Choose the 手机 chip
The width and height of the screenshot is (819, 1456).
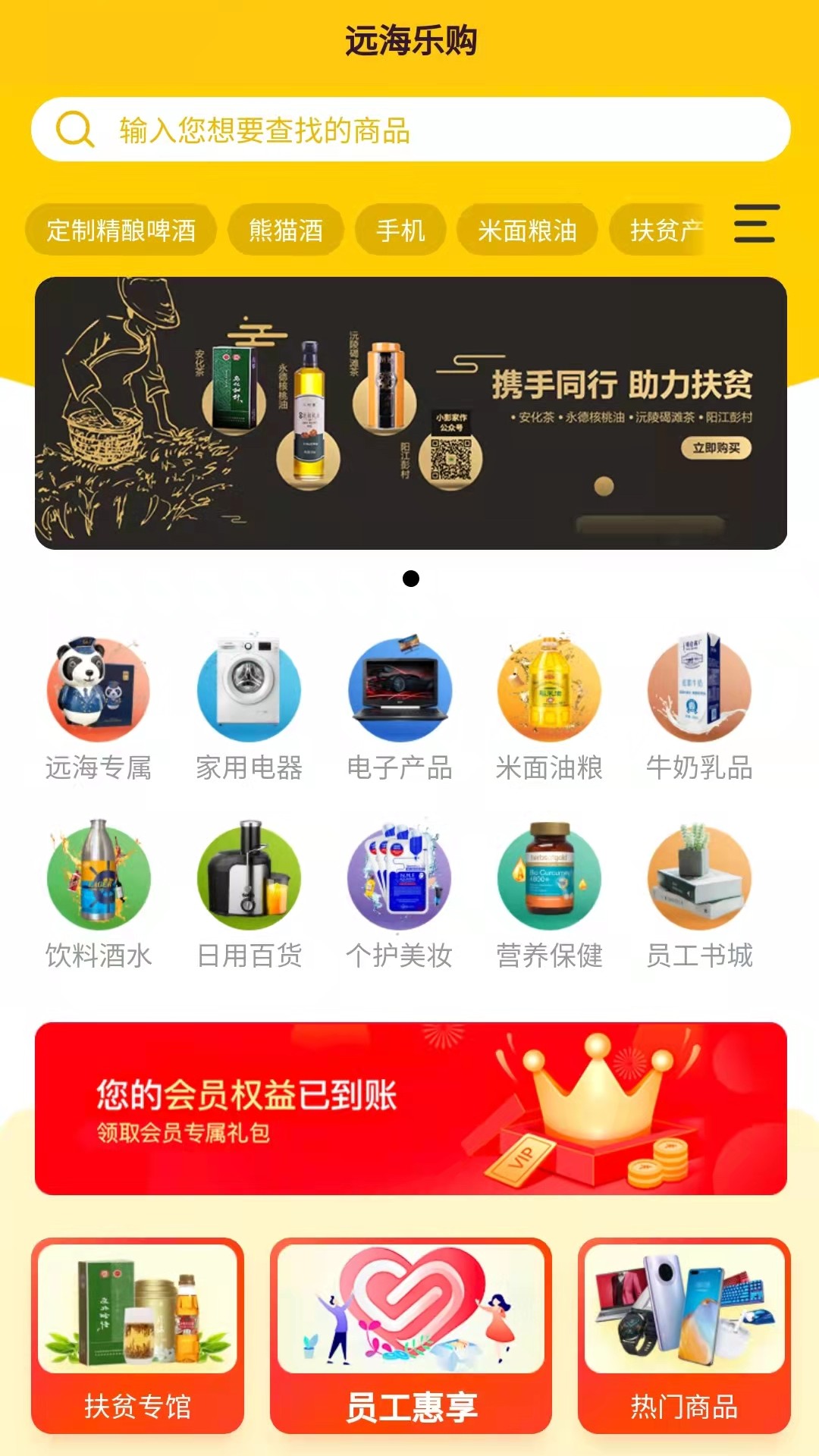point(400,230)
